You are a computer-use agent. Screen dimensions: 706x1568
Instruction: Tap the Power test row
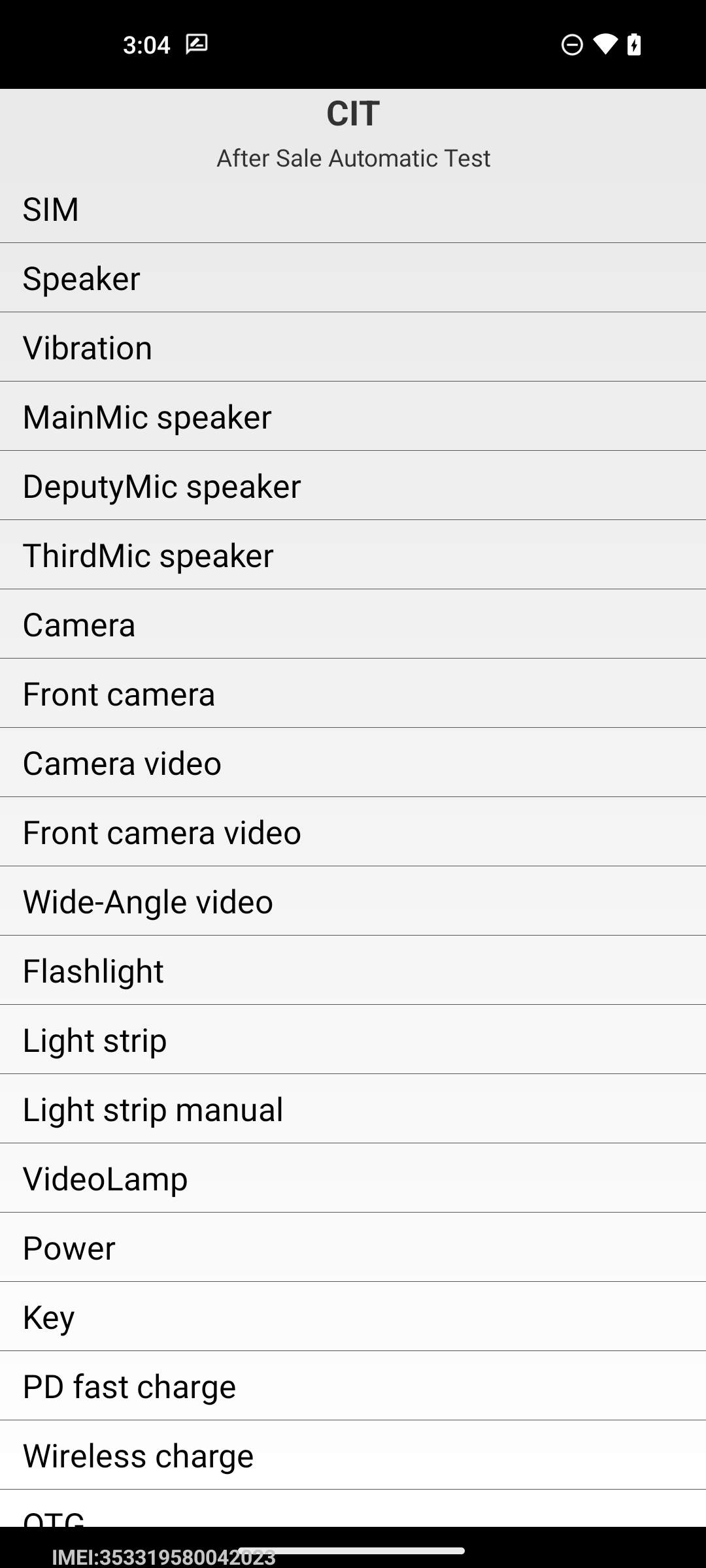pos(353,1248)
